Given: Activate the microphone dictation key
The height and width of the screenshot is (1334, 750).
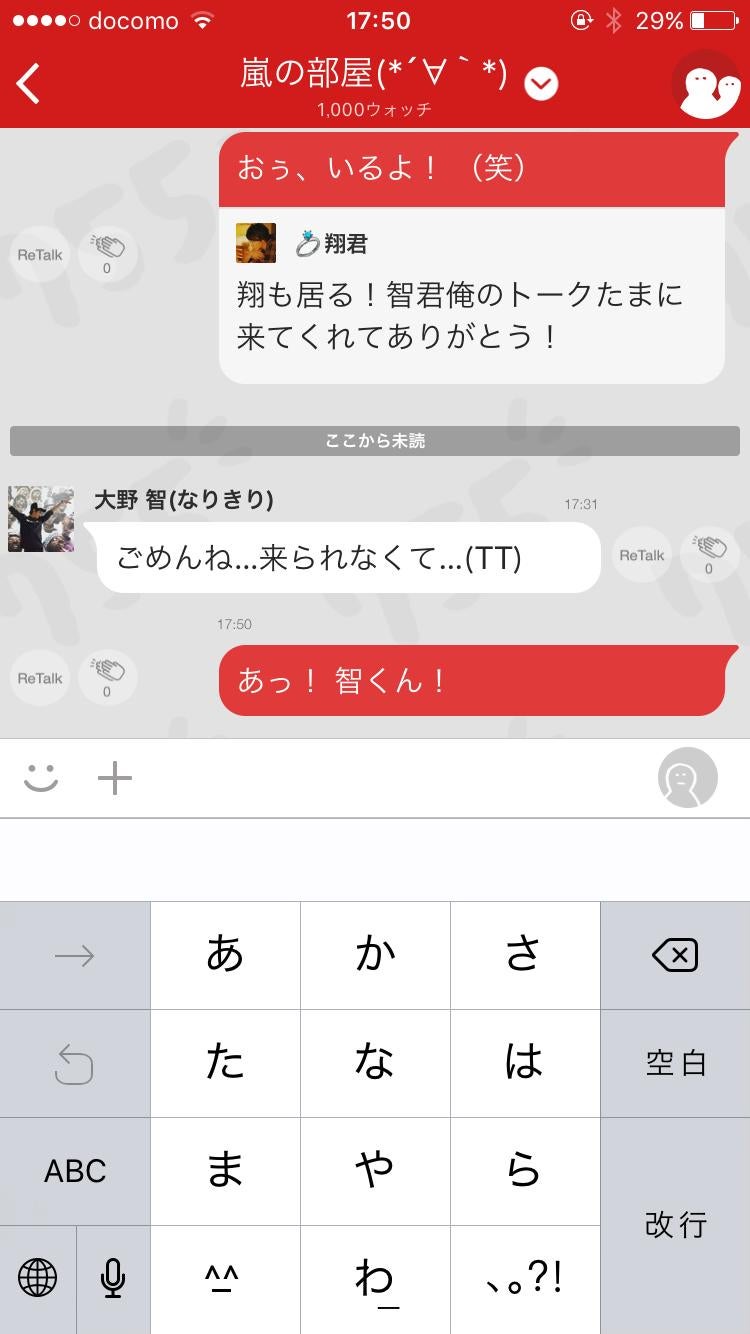Looking at the screenshot, I should [x=112, y=1279].
